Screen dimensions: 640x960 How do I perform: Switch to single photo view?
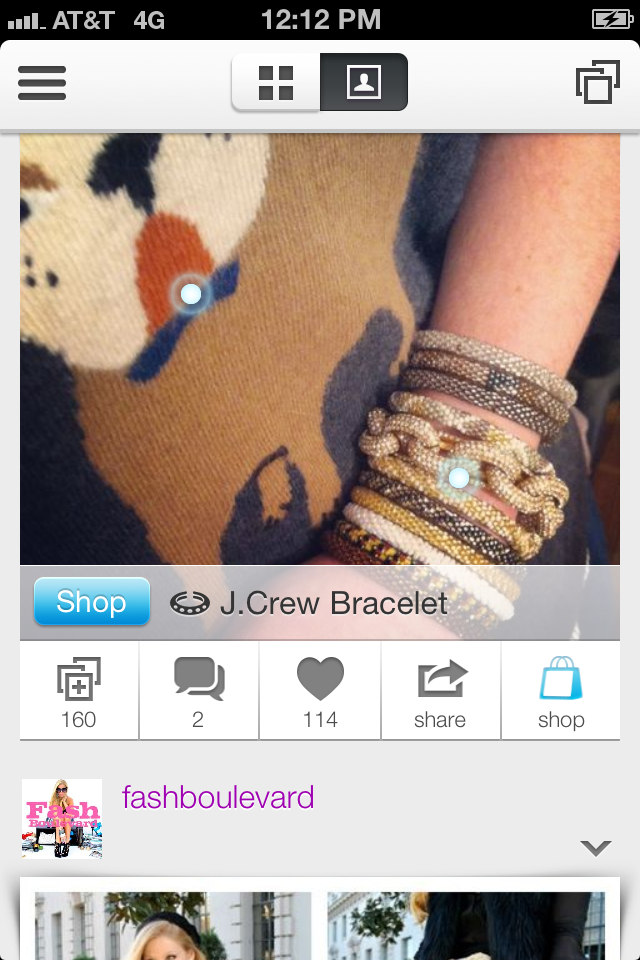pyautogui.click(x=363, y=82)
